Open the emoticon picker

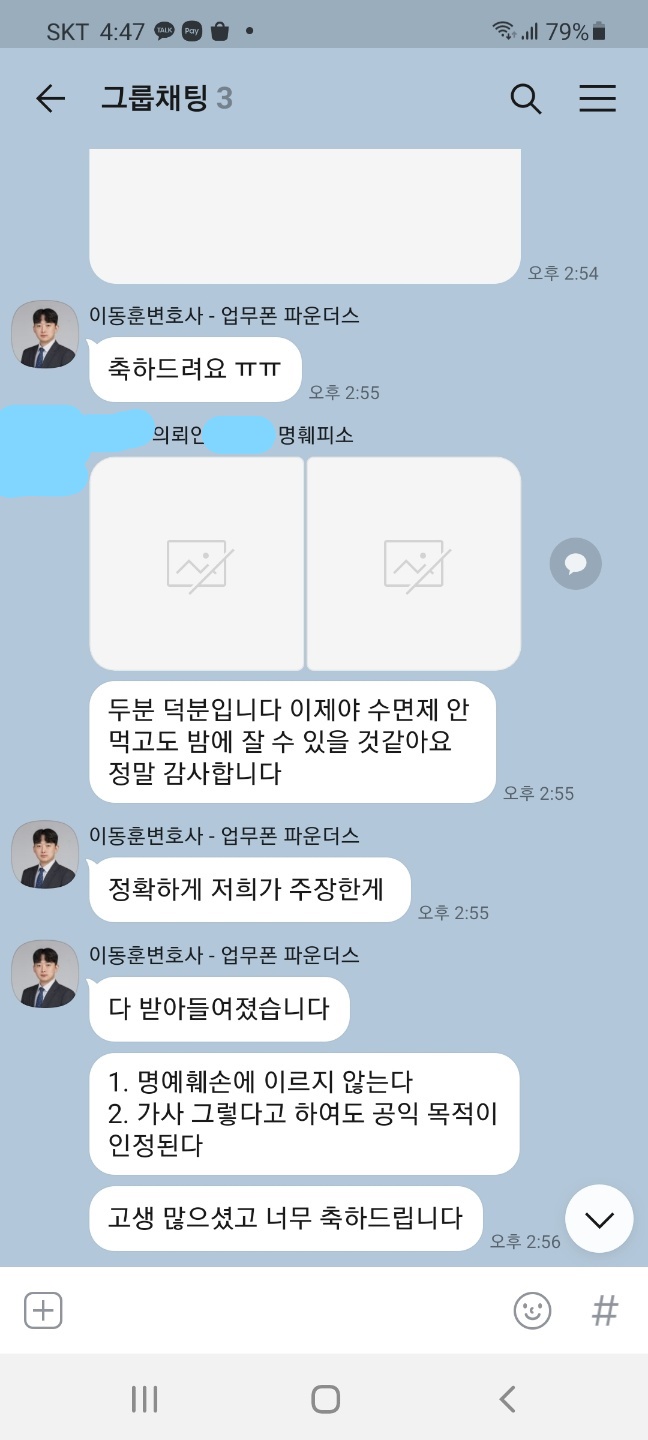coord(532,1310)
